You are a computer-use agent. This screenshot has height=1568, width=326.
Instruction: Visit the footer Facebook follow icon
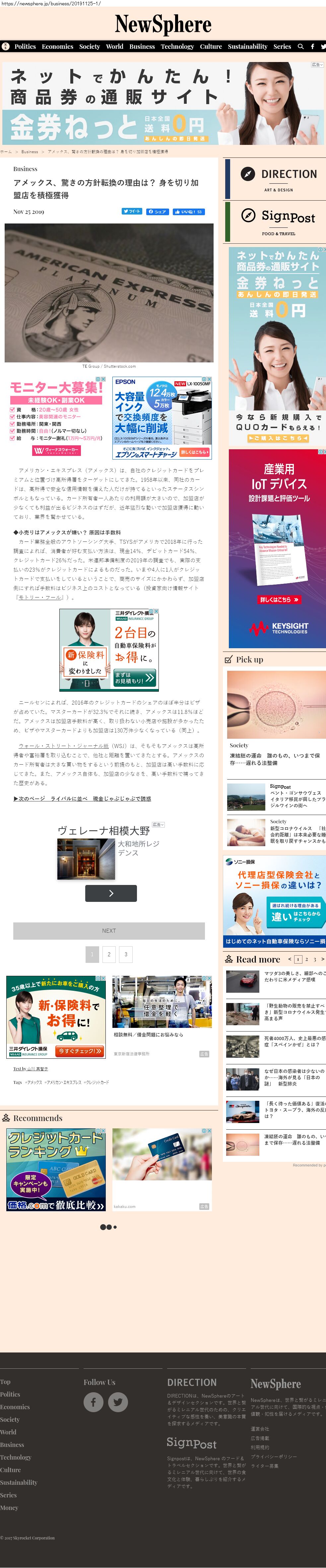(93, 1402)
